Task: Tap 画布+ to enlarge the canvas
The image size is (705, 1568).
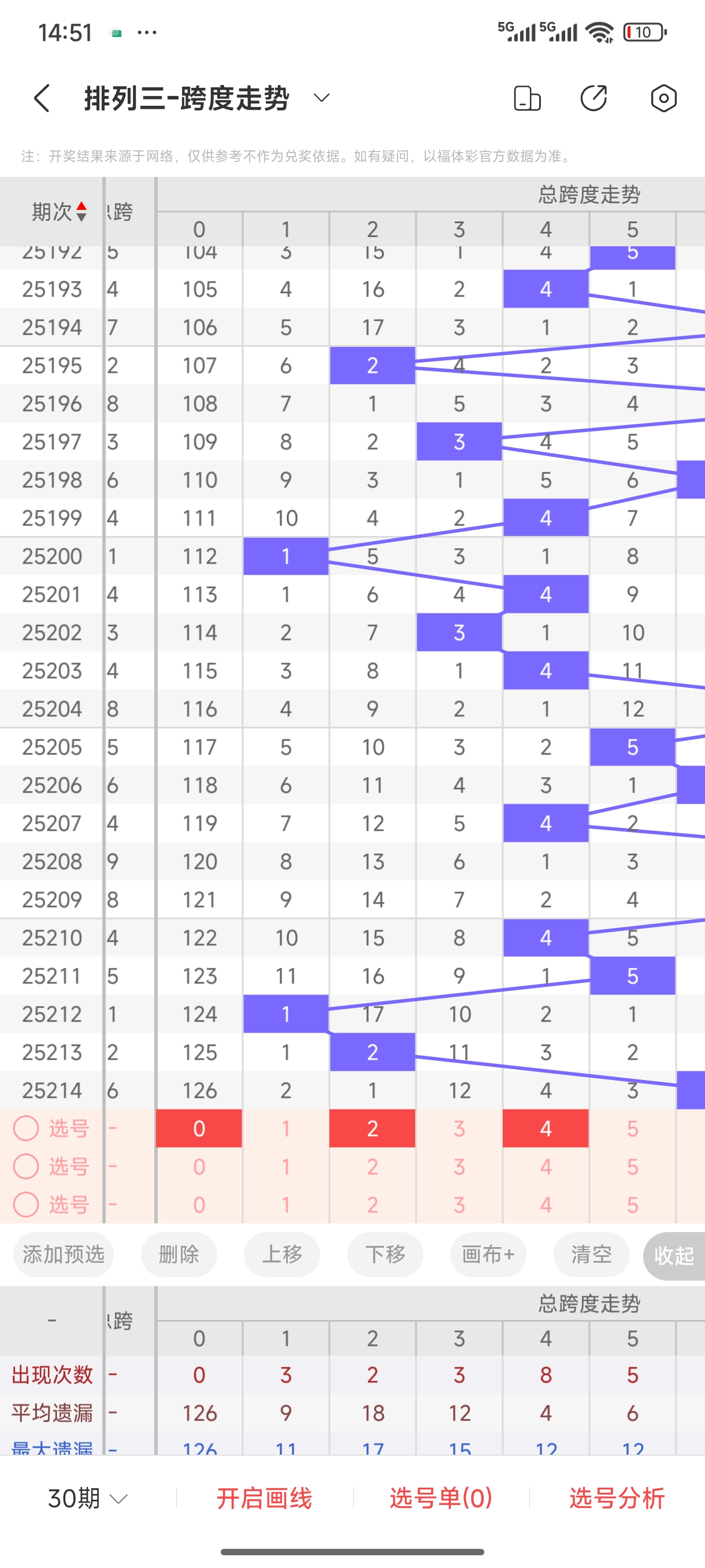Action: coord(488,1254)
